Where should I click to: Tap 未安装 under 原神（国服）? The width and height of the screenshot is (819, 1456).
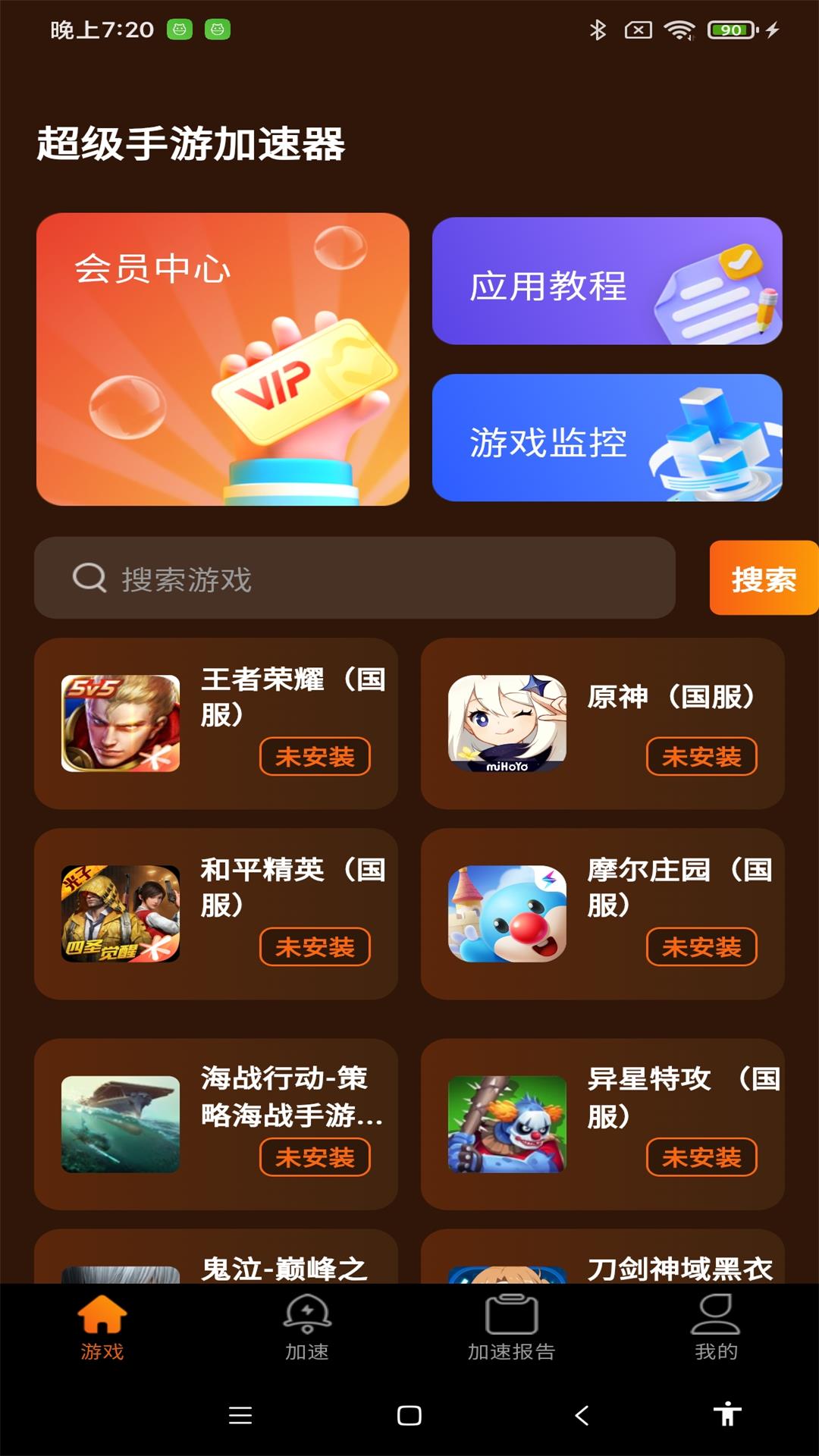tap(701, 756)
